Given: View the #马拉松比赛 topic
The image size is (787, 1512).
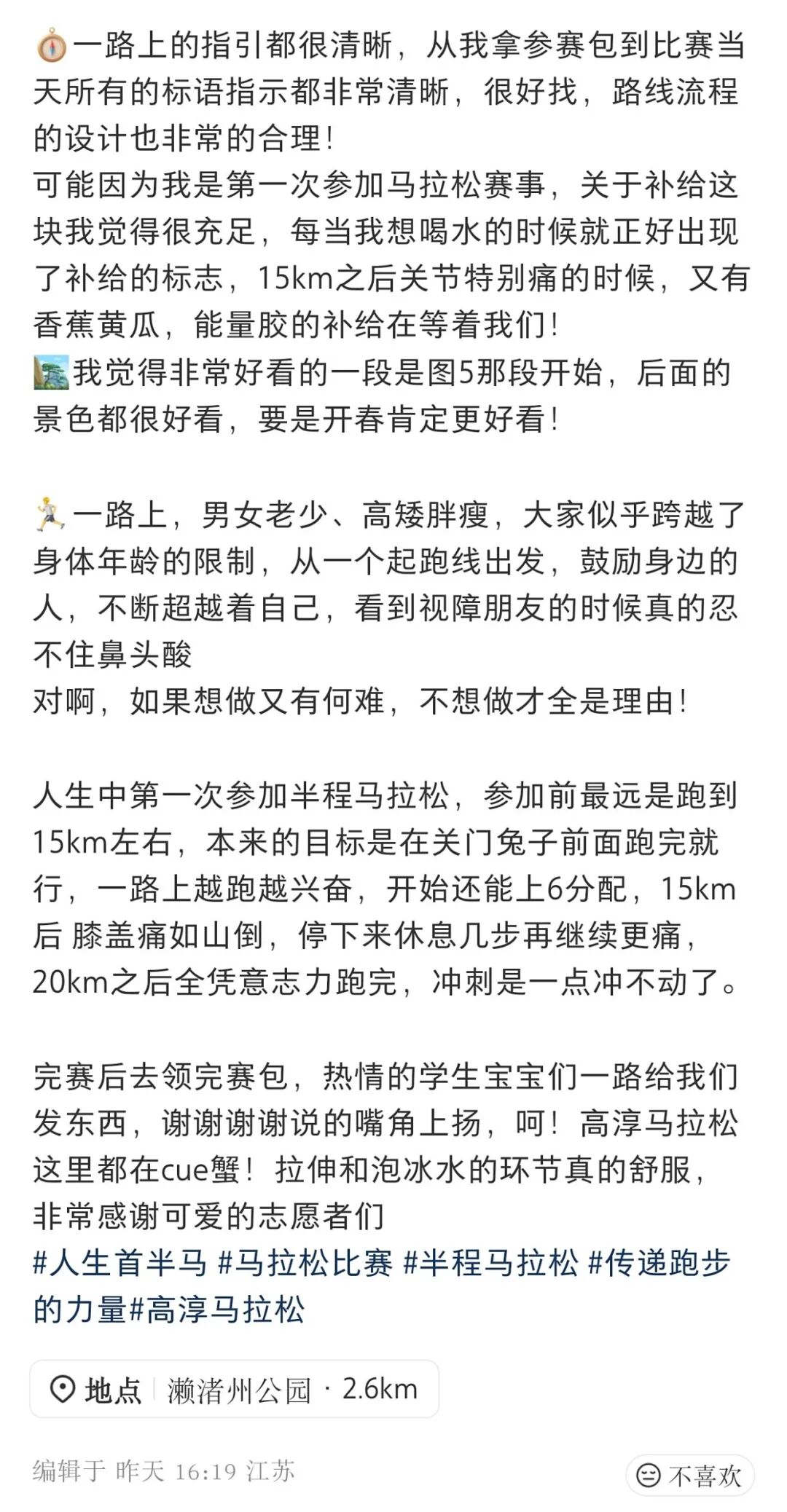Looking at the screenshot, I should pos(305,1262).
